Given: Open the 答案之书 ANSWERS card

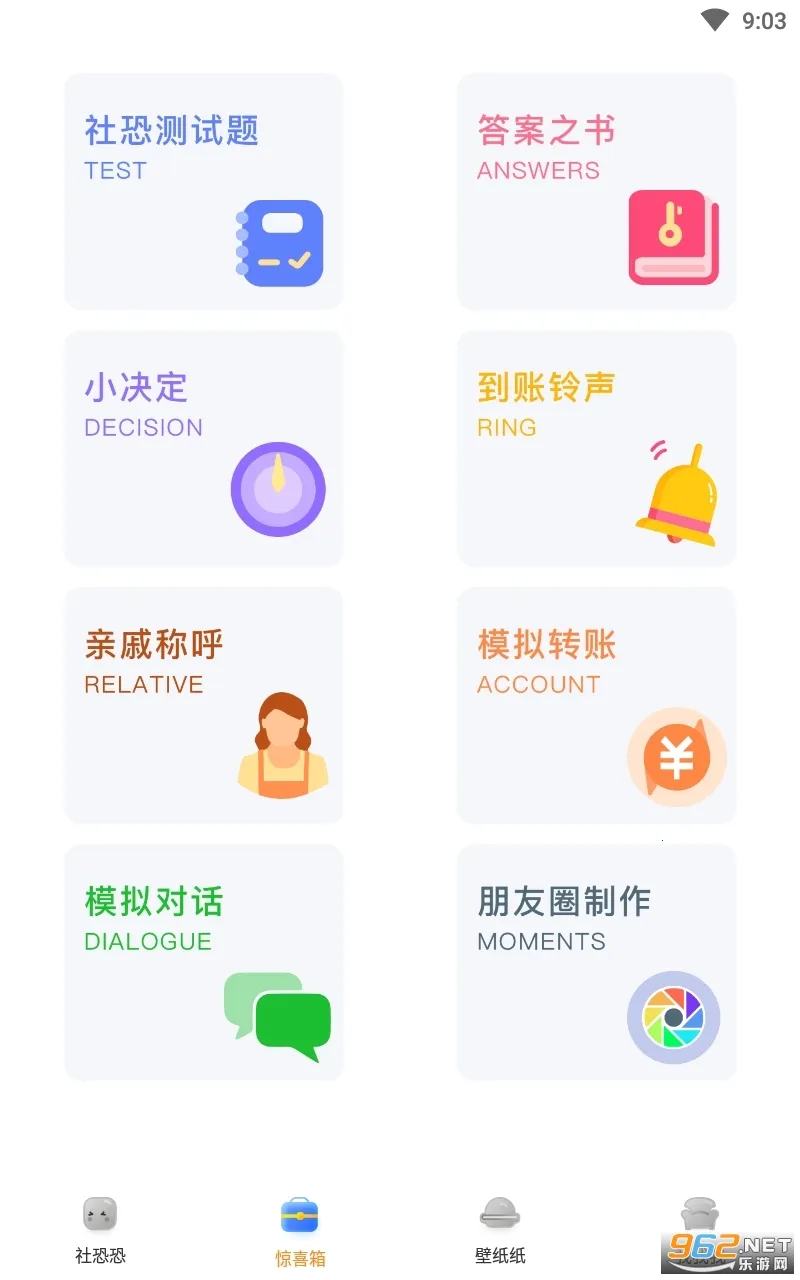Looking at the screenshot, I should (x=596, y=190).
